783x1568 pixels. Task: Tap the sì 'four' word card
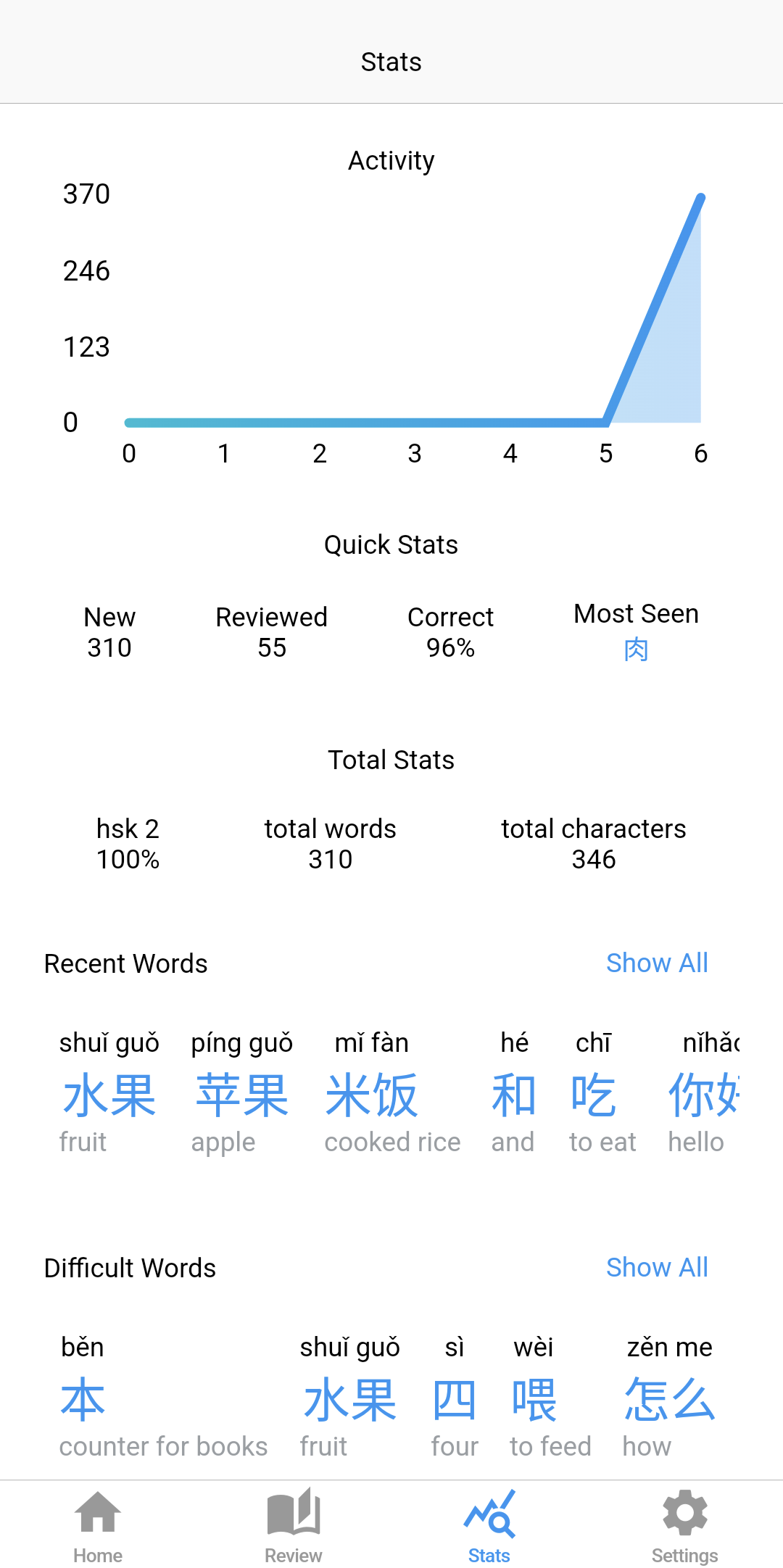point(455,1399)
